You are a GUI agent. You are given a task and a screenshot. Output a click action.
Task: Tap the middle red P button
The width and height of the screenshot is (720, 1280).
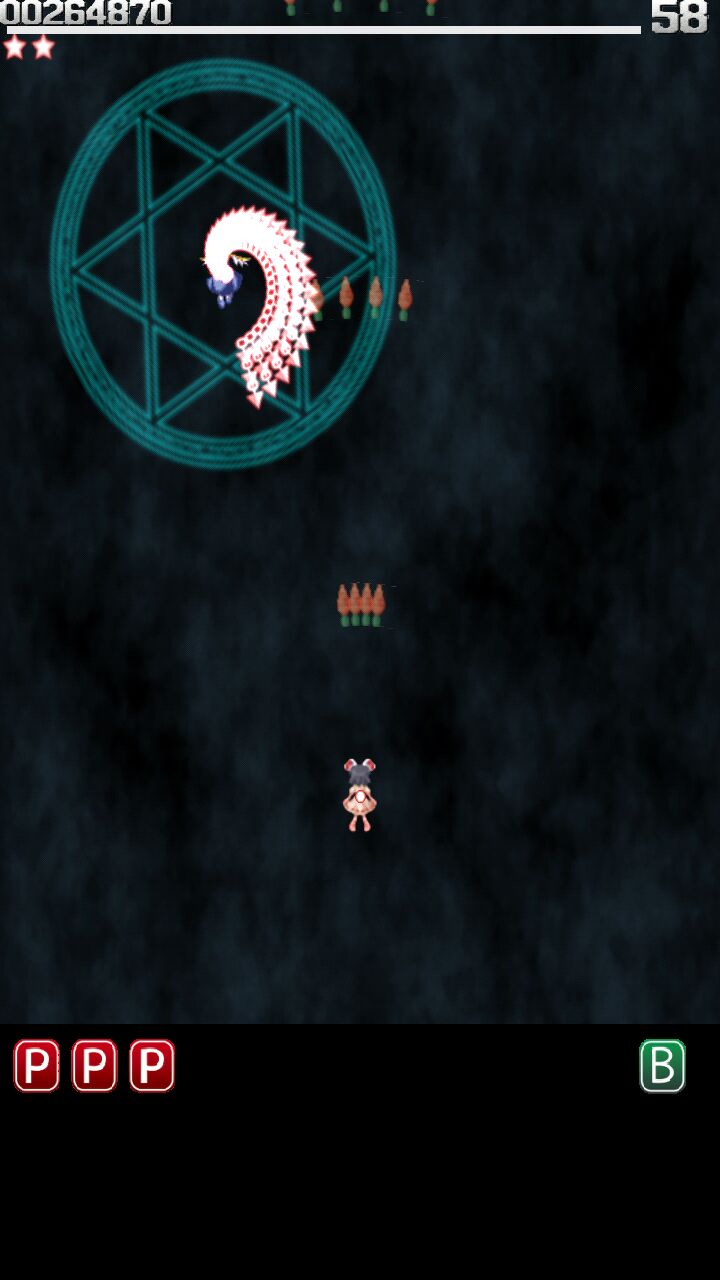click(94, 1066)
